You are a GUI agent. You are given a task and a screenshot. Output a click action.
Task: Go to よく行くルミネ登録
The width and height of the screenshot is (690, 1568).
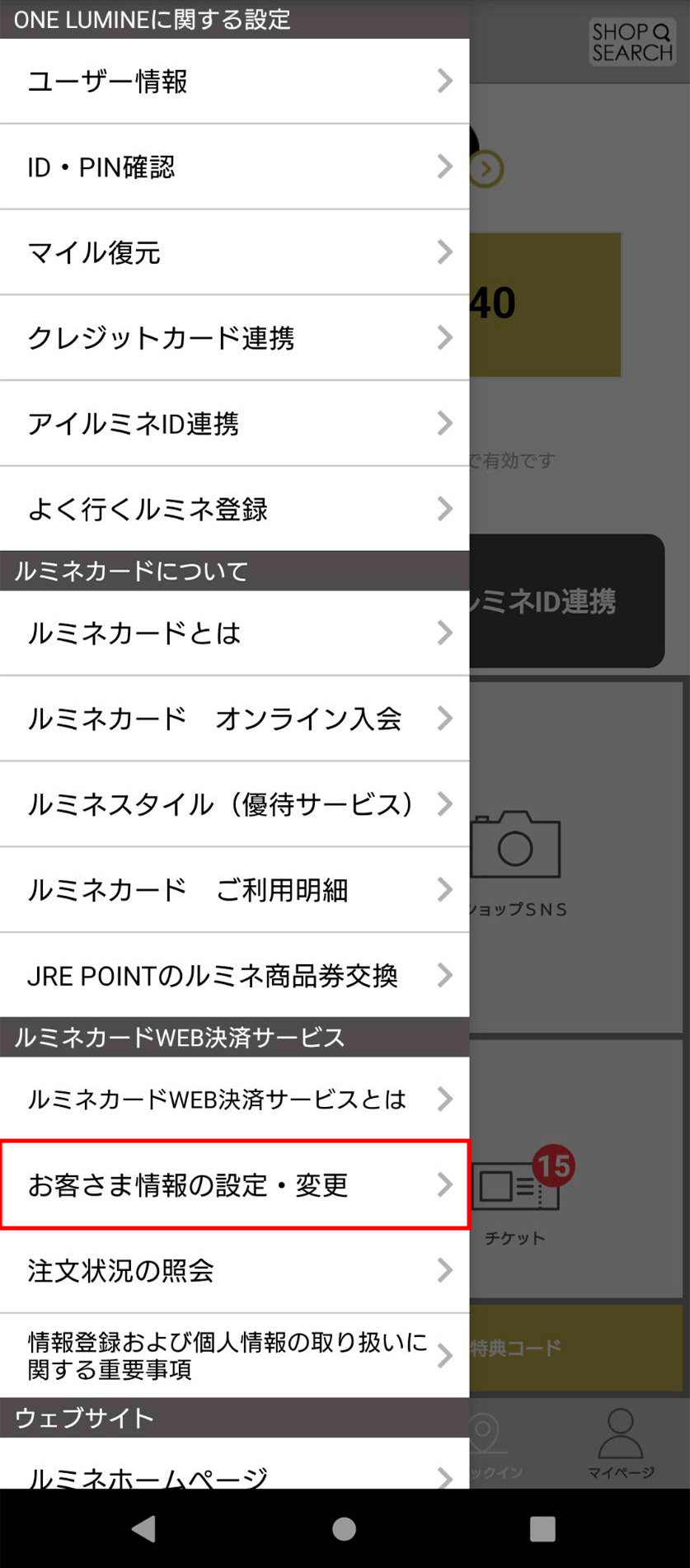tap(234, 509)
